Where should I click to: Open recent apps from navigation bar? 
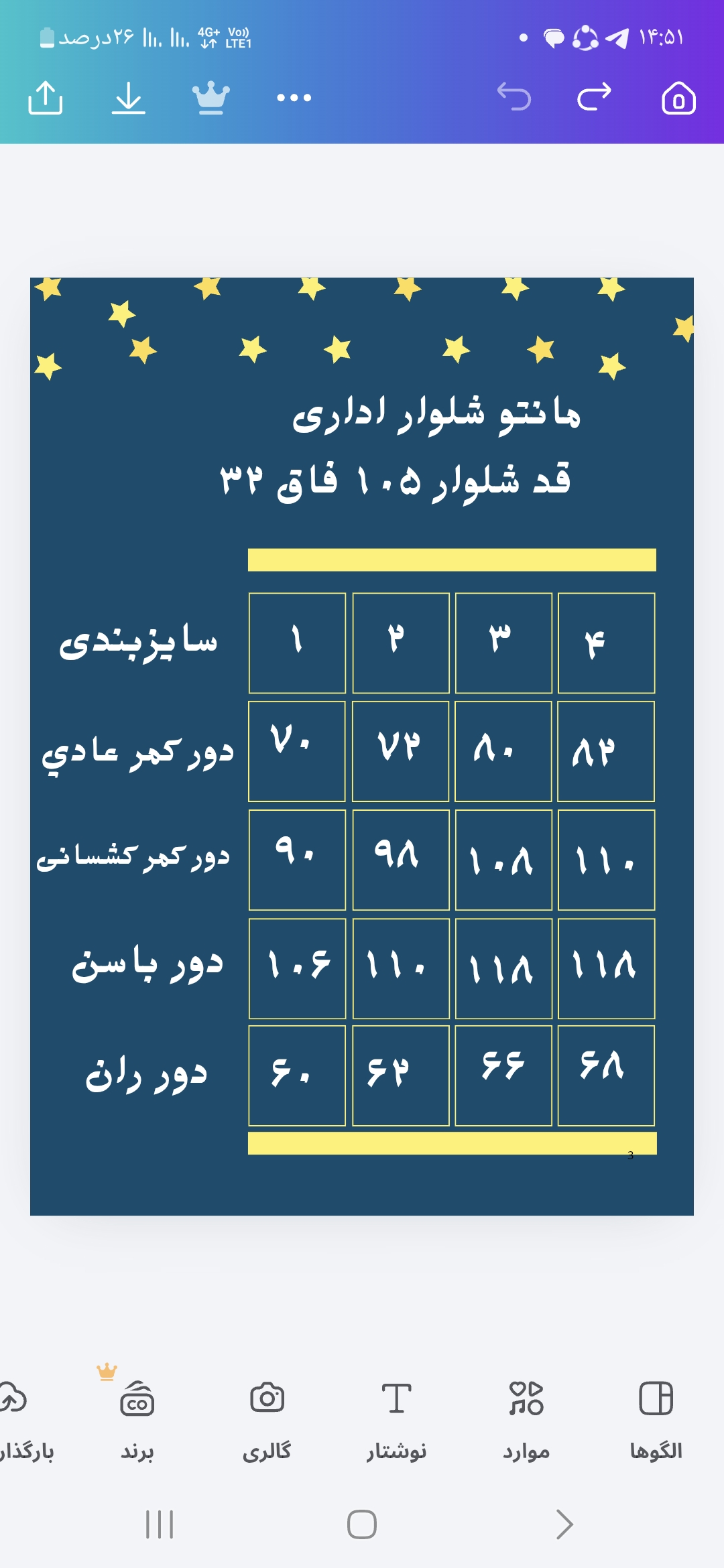[x=160, y=1524]
